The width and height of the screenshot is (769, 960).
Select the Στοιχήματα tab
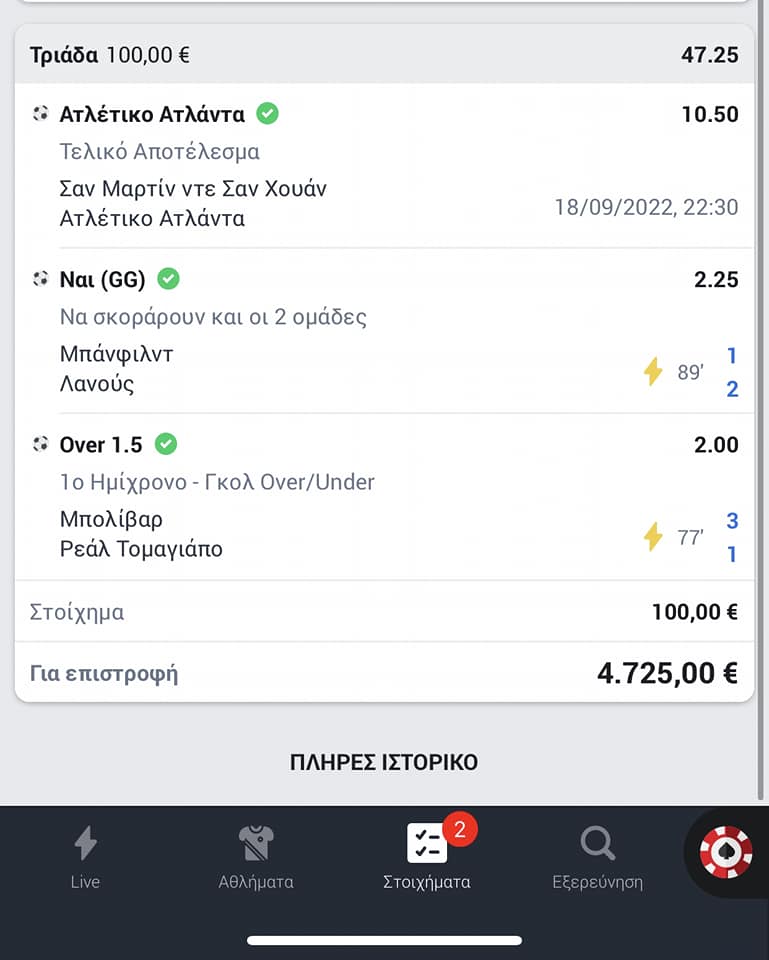click(x=427, y=857)
